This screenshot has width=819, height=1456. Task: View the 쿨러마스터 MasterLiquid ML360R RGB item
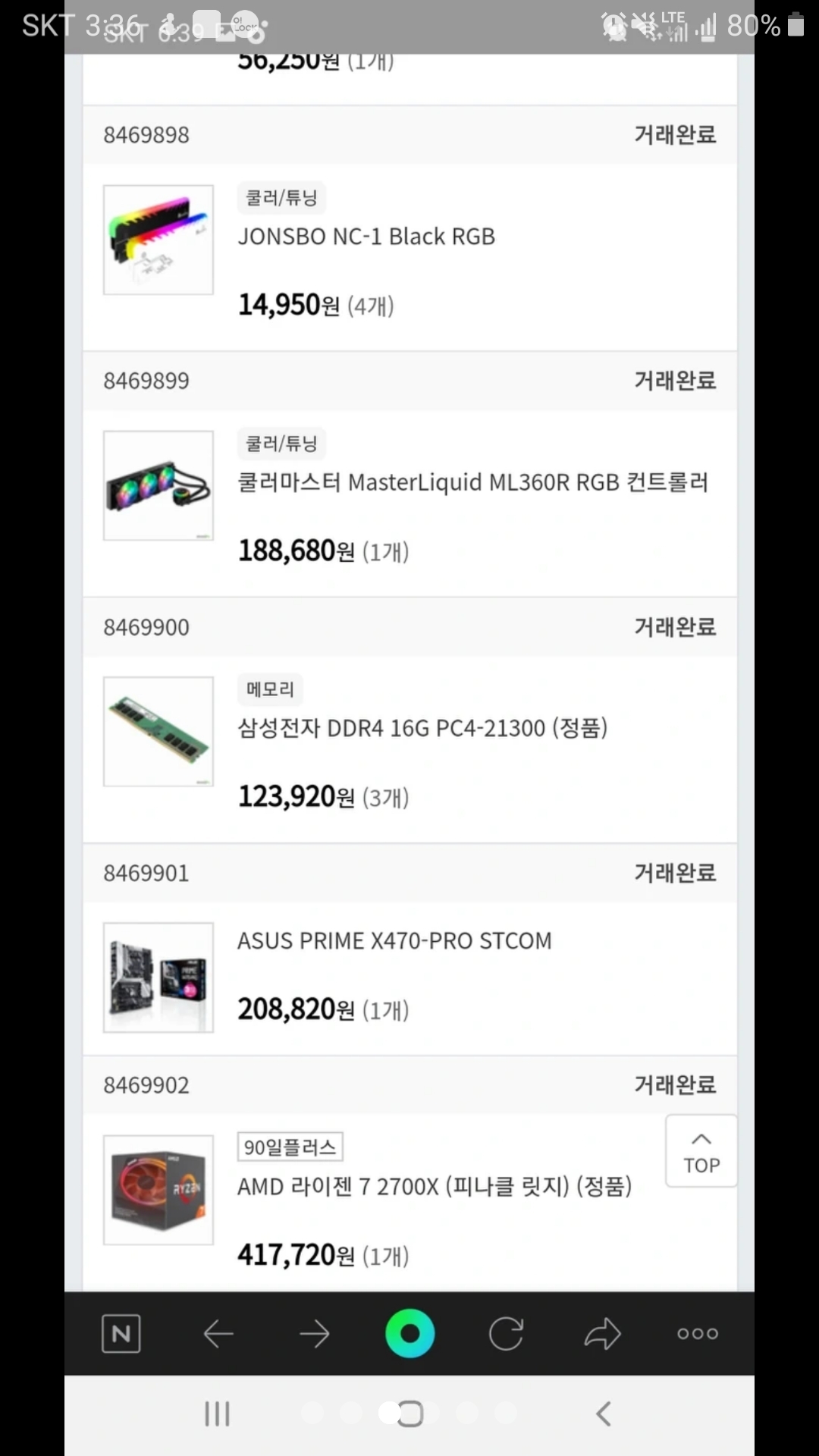click(x=472, y=482)
